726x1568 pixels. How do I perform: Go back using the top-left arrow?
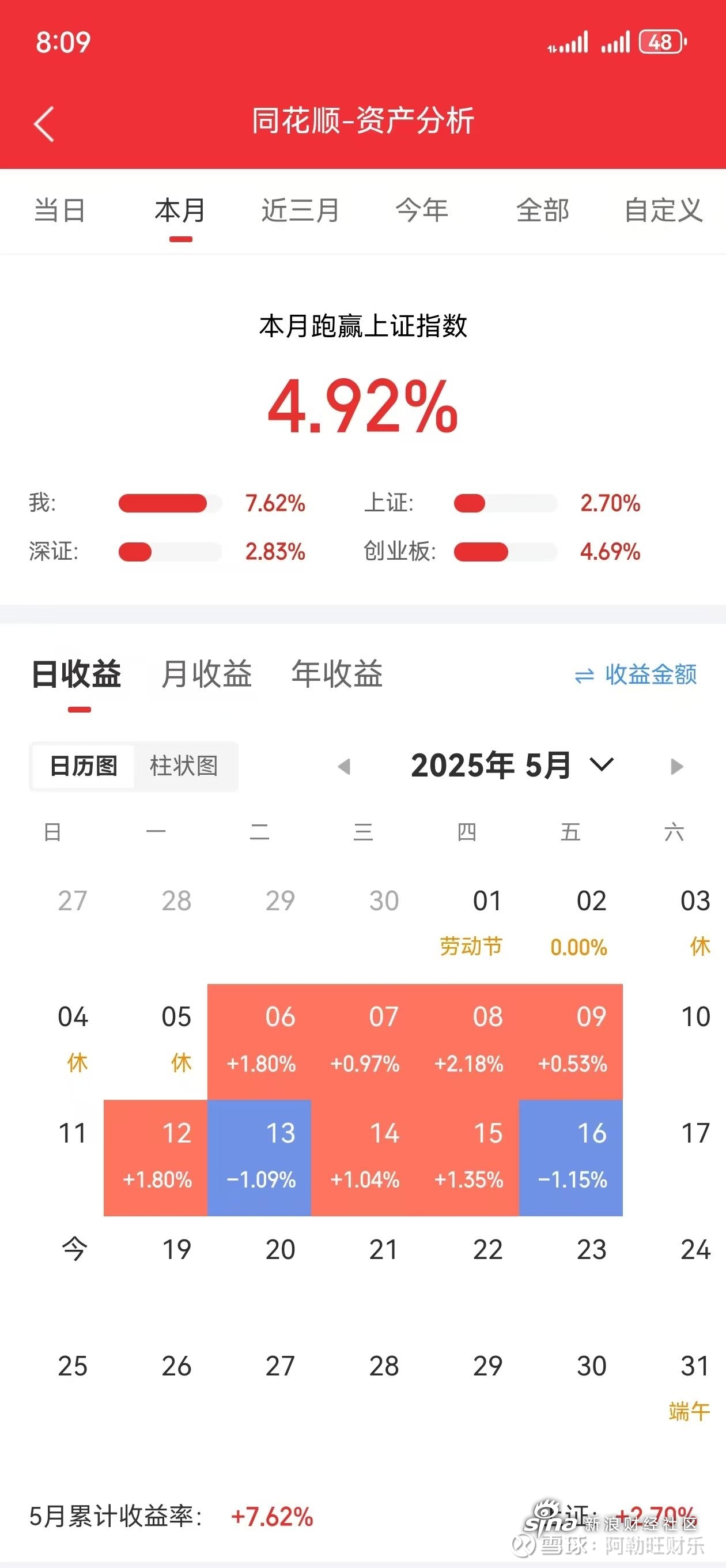(x=44, y=123)
